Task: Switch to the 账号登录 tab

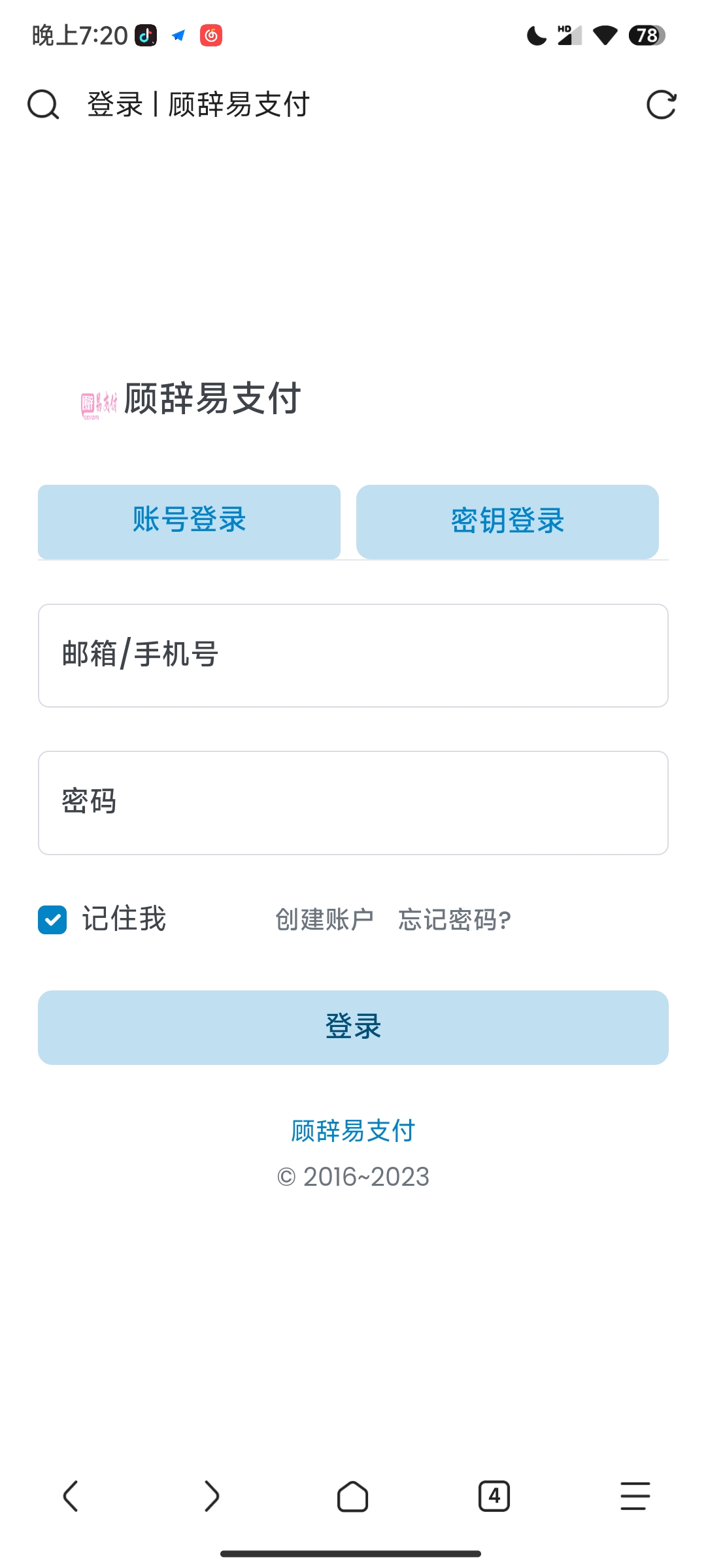Action: pos(189,521)
